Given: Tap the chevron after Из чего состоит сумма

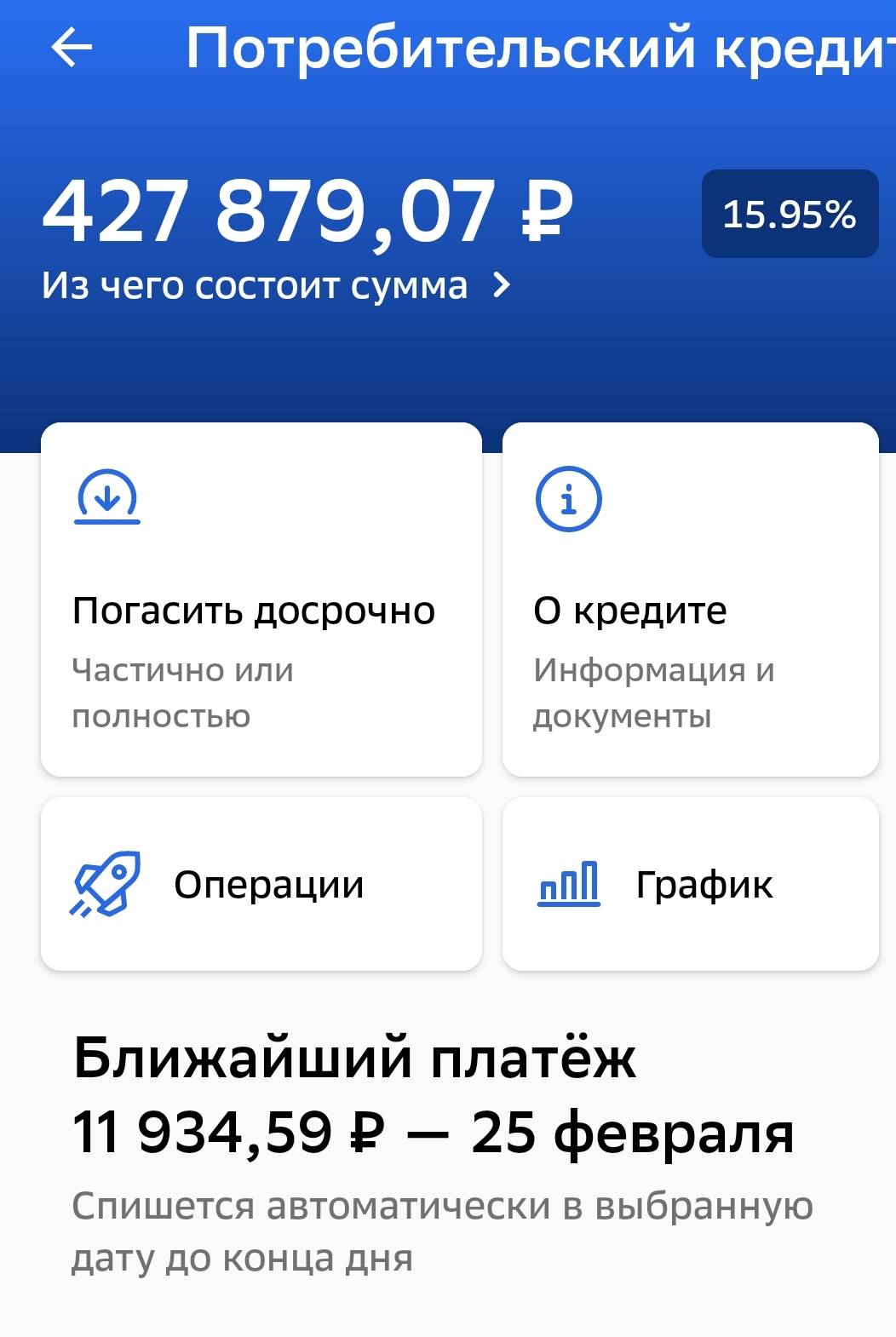Looking at the screenshot, I should point(503,285).
